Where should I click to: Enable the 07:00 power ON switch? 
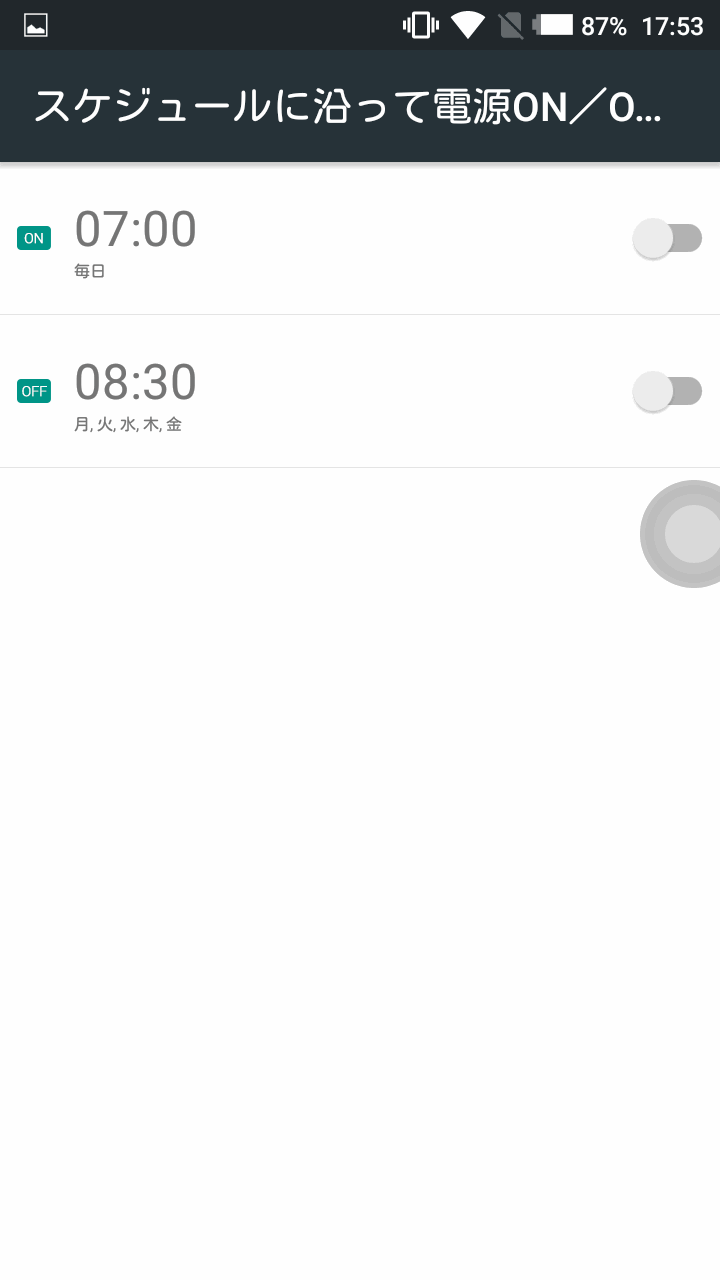pyautogui.click(x=667, y=238)
